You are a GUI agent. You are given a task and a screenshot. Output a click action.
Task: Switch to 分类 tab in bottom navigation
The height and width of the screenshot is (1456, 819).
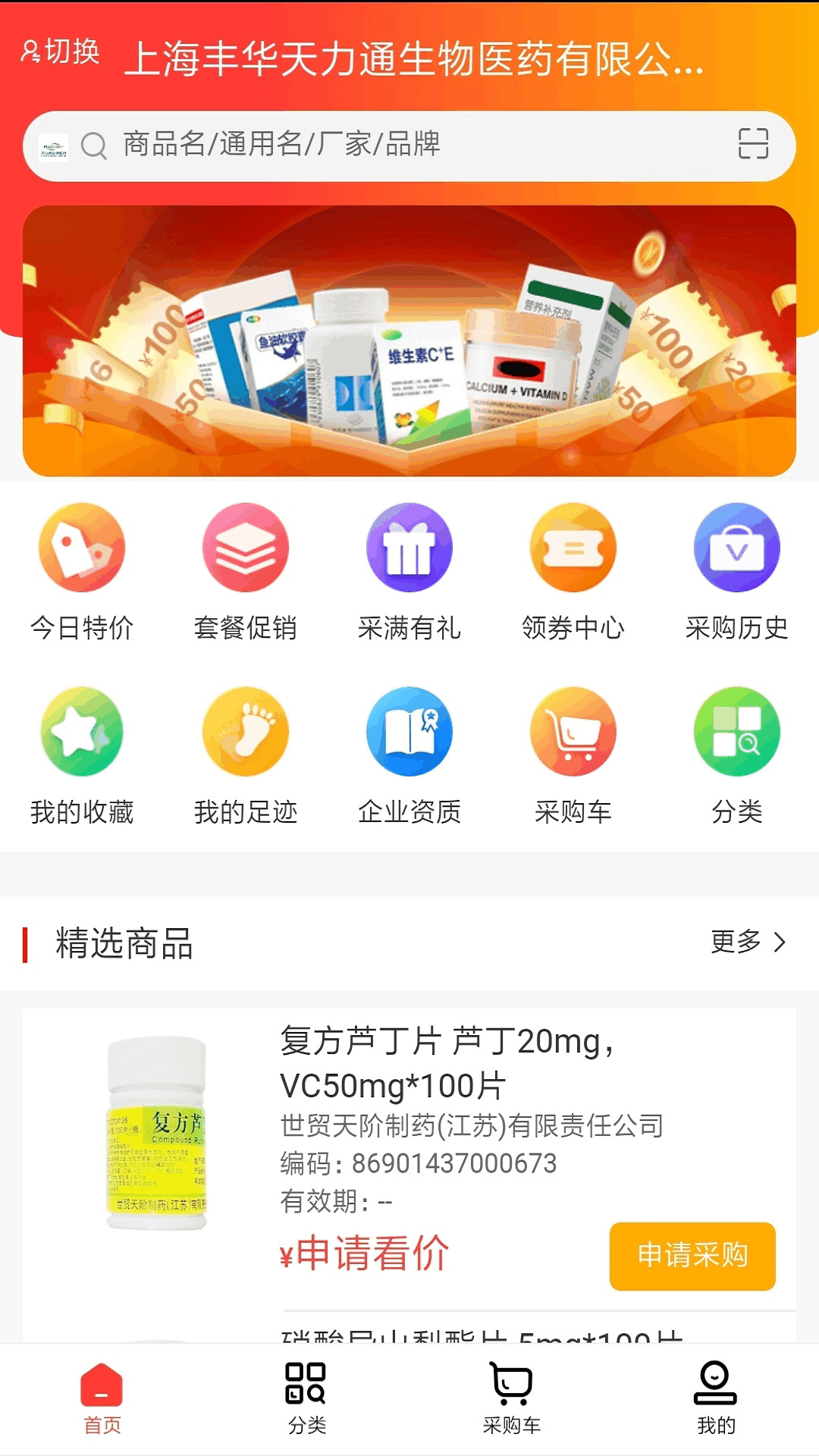tap(307, 1401)
